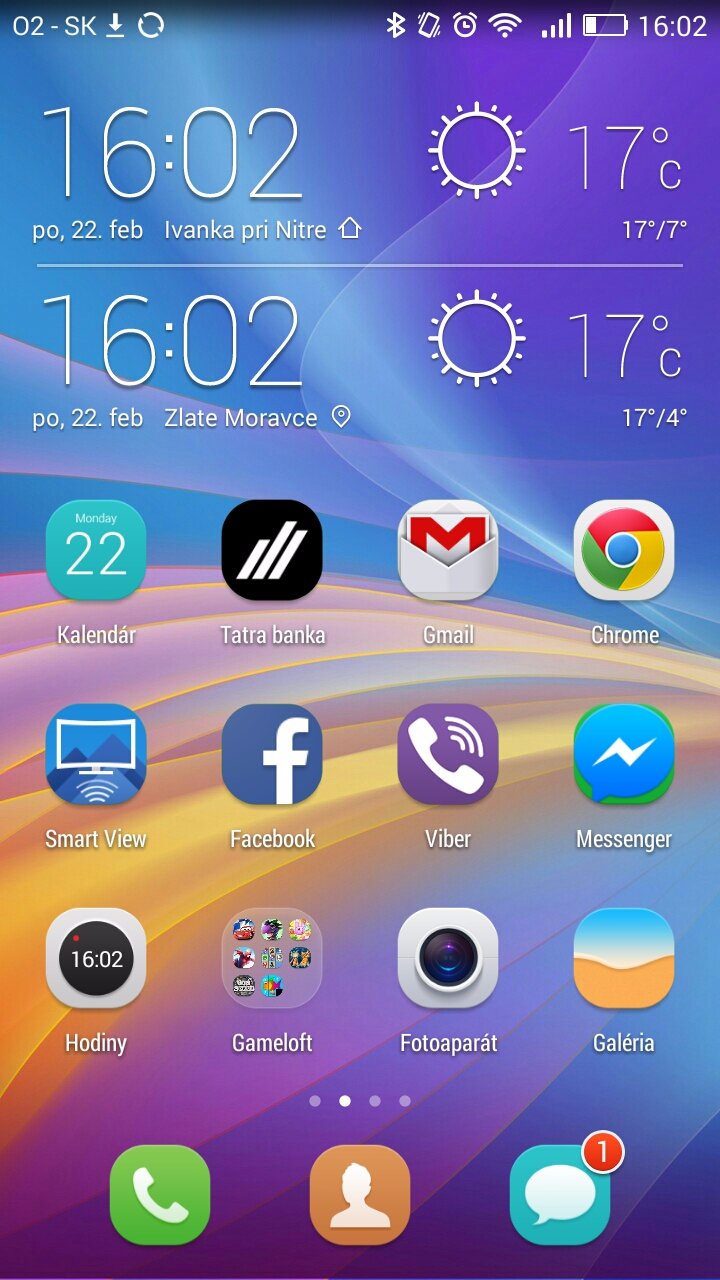Open Smart View app
Image resolution: width=720 pixels, height=1280 pixels.
pyautogui.click(x=96, y=755)
